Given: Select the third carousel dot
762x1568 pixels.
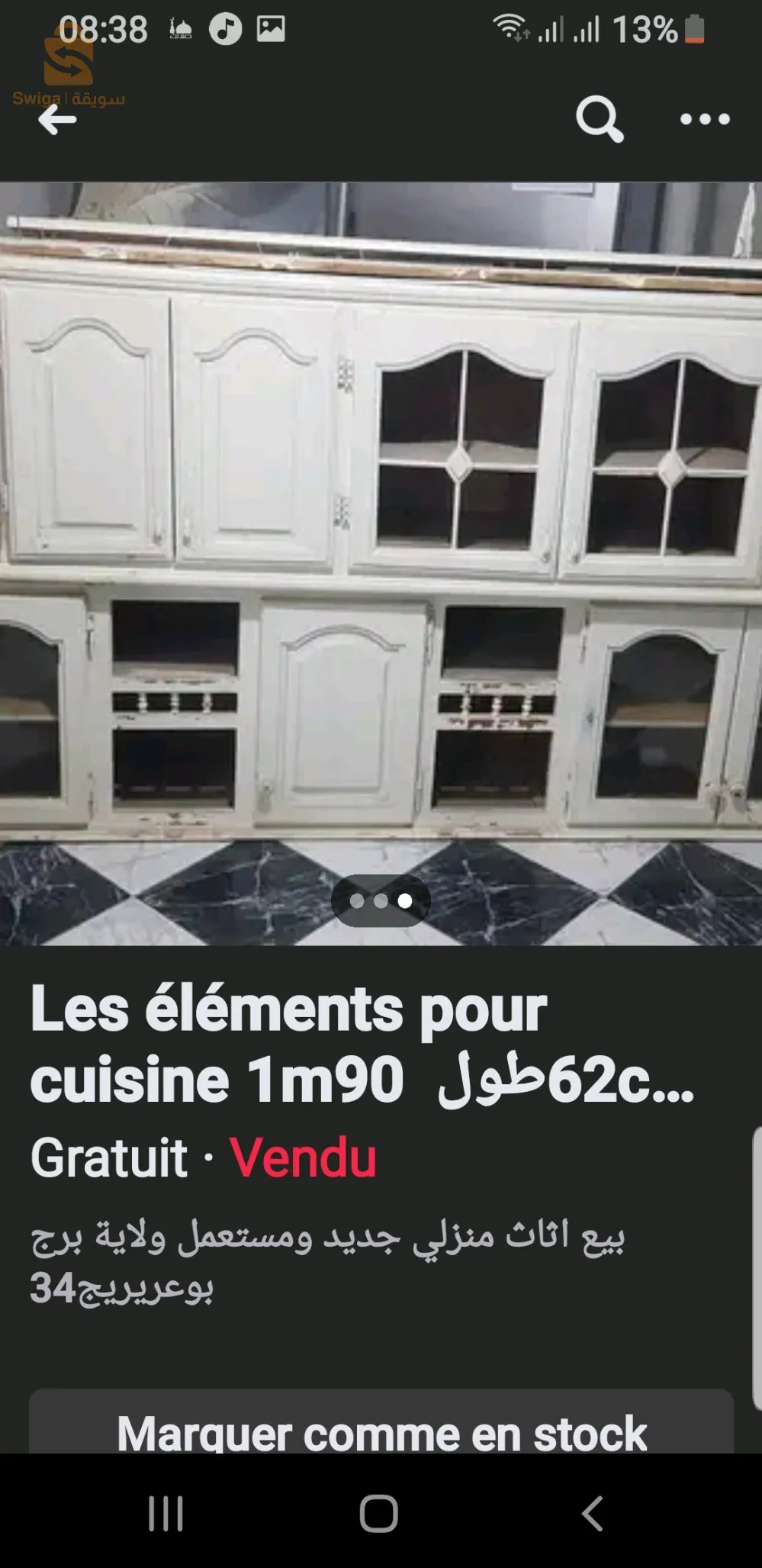Looking at the screenshot, I should pyautogui.click(x=404, y=900).
